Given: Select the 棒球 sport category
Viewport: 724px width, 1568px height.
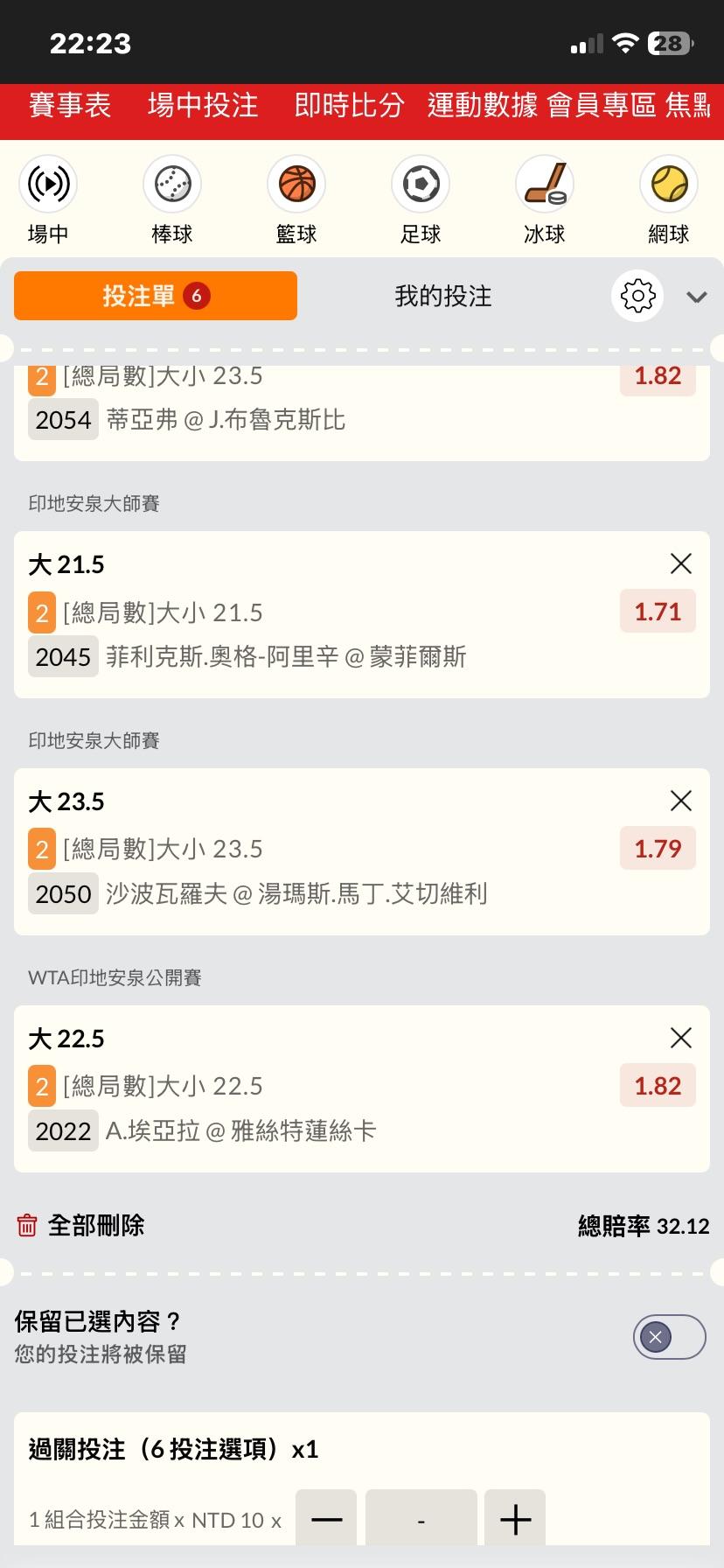Looking at the screenshot, I should [x=172, y=199].
